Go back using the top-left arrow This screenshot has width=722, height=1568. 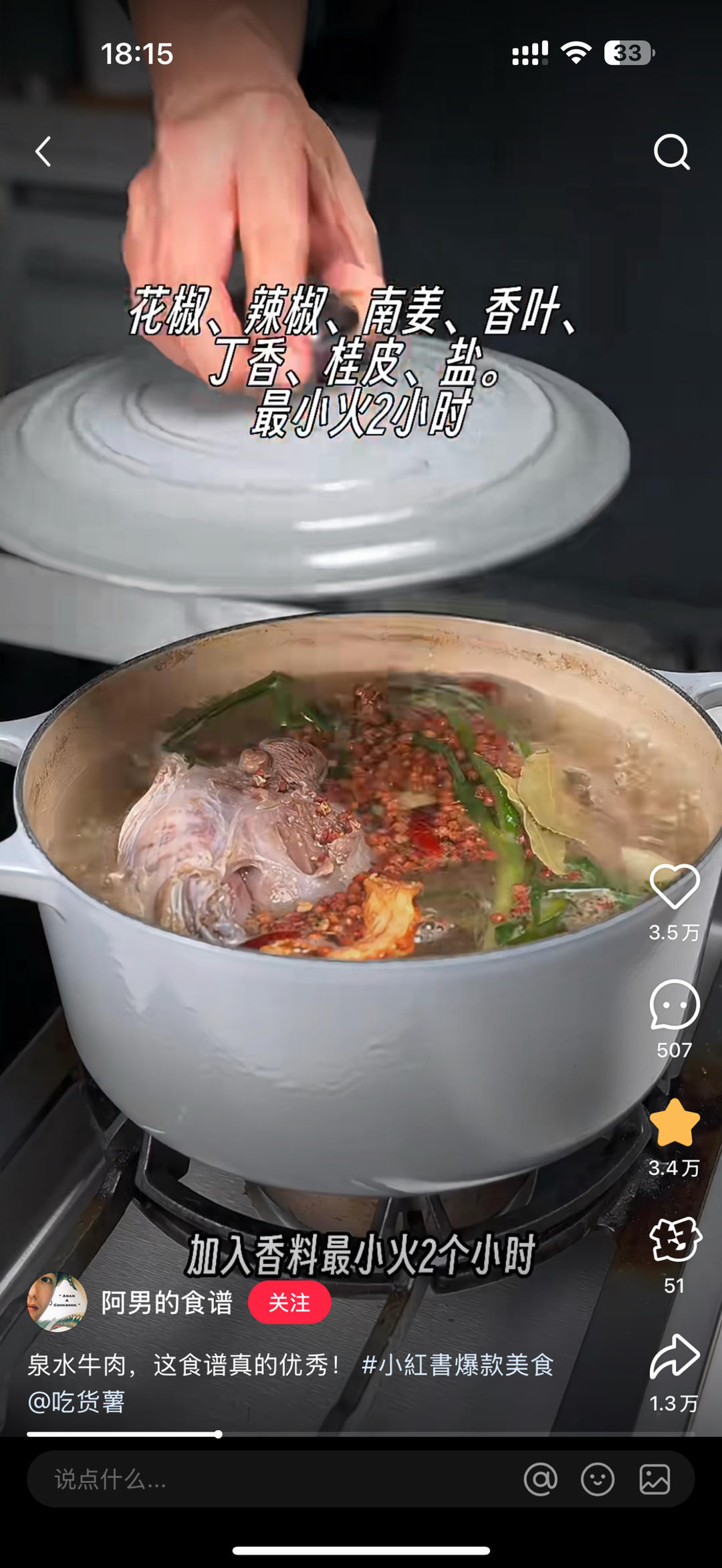pyautogui.click(x=43, y=152)
